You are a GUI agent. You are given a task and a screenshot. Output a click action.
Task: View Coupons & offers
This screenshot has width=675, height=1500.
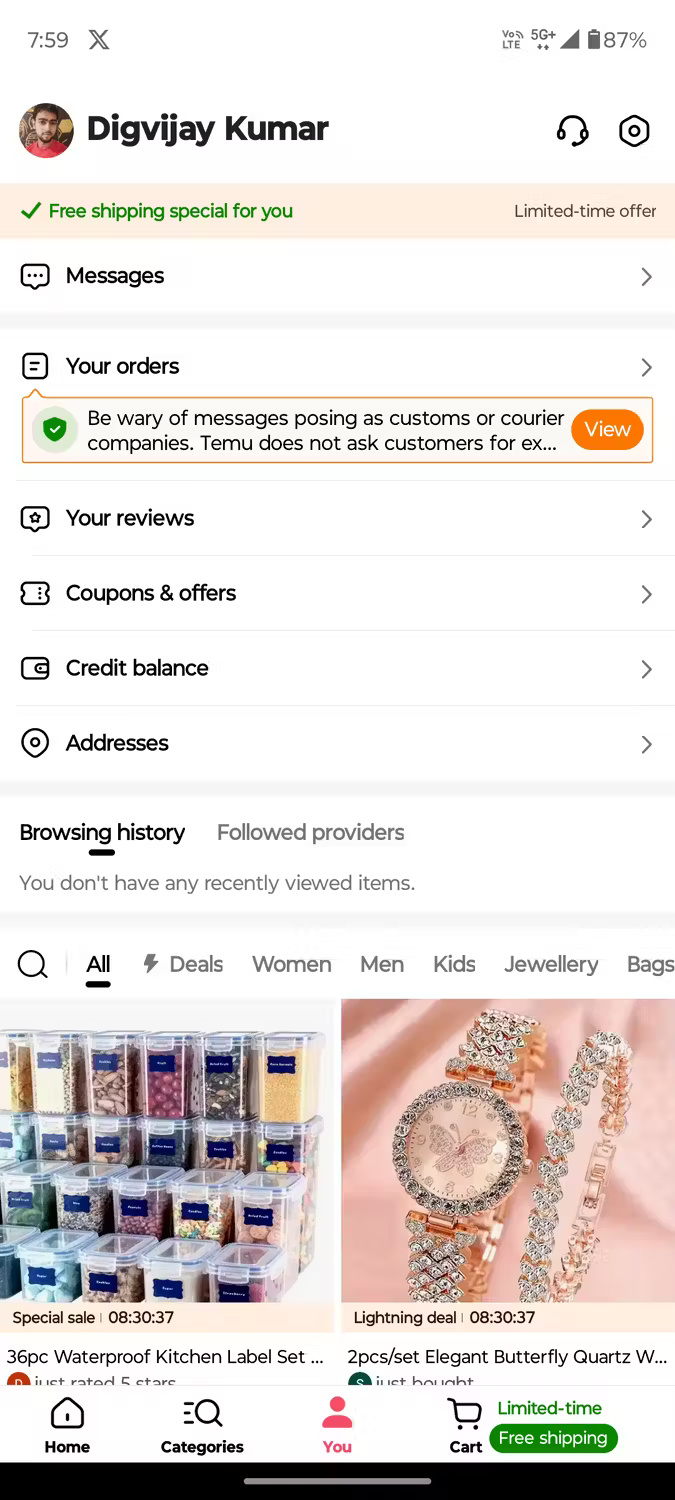coord(337,593)
